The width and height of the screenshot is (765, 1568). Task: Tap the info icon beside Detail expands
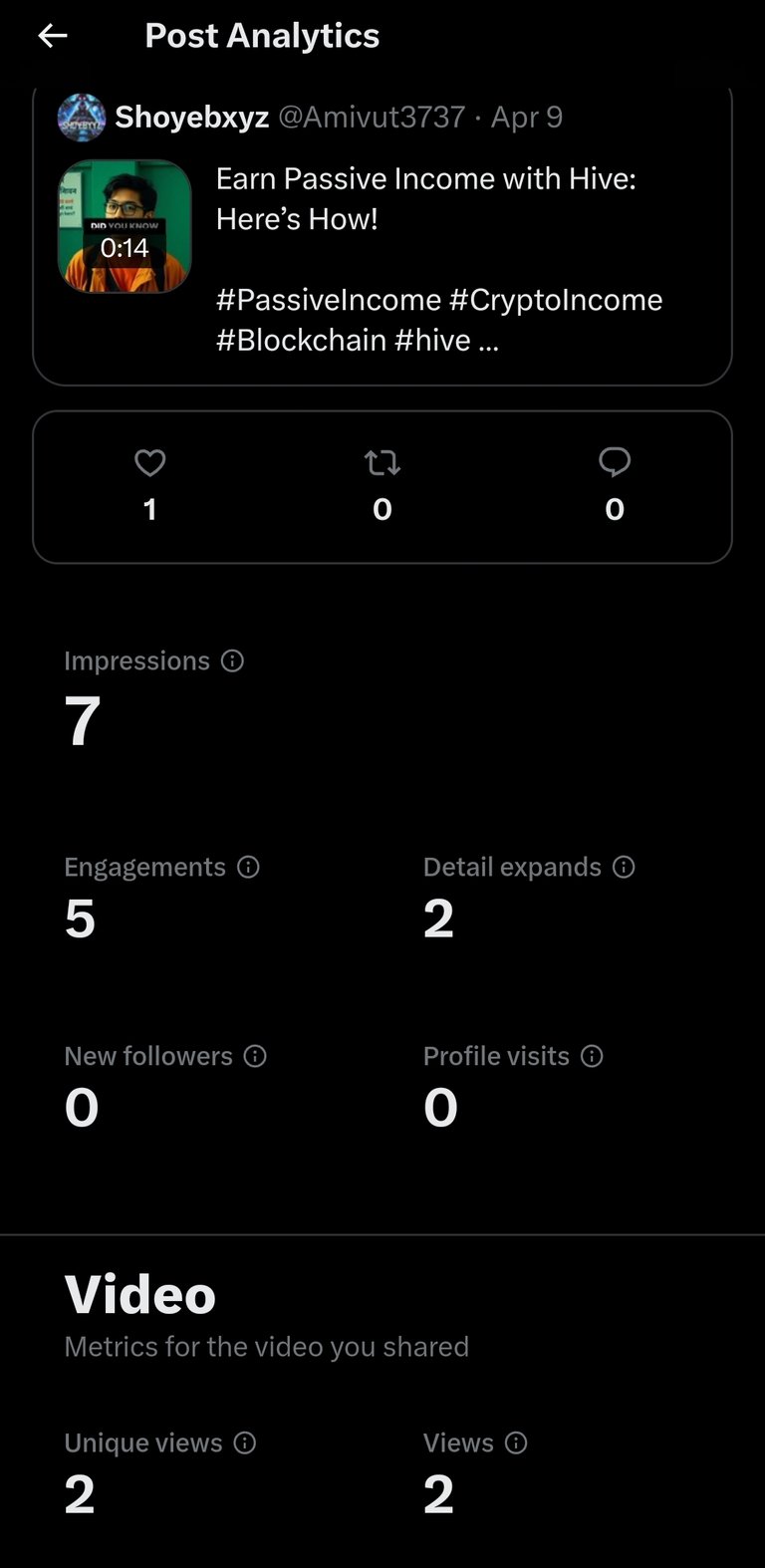624,868
